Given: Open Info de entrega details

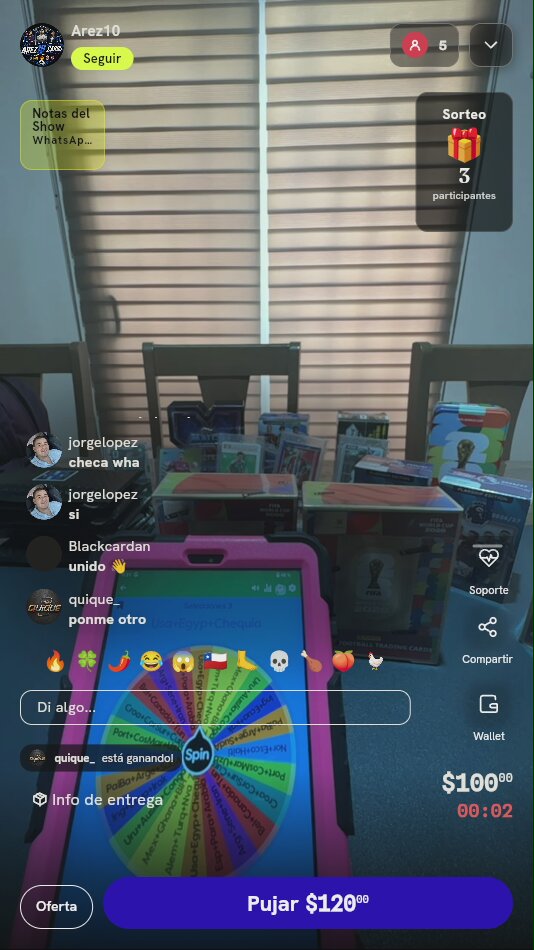Looking at the screenshot, I should [98, 800].
